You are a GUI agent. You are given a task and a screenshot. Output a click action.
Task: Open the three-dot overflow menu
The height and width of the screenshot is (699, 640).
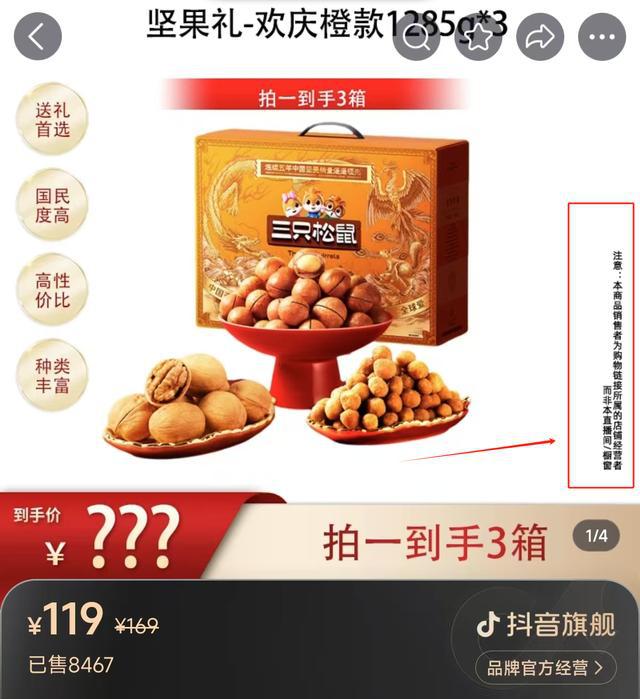point(602,38)
